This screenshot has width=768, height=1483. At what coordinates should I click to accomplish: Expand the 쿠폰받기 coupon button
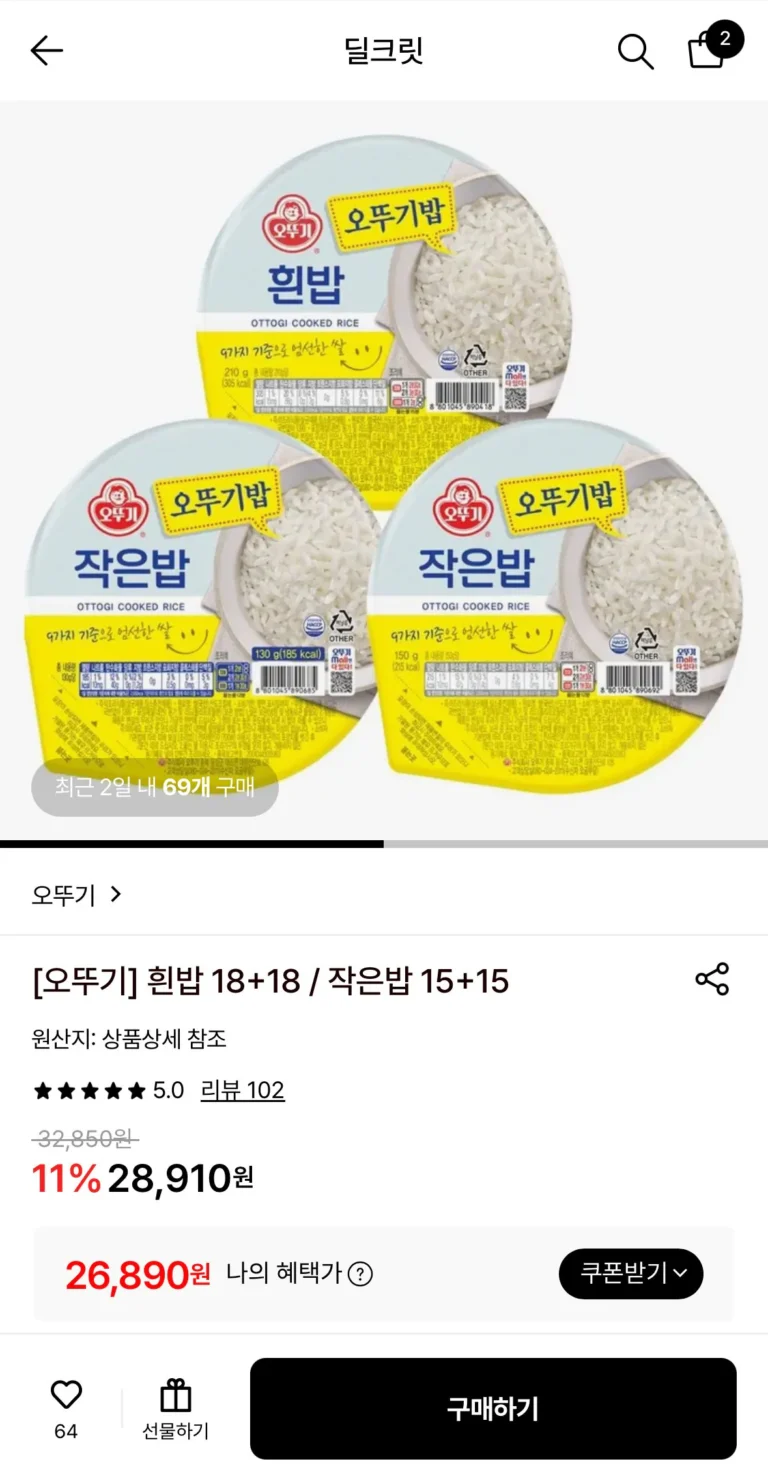click(x=631, y=1274)
